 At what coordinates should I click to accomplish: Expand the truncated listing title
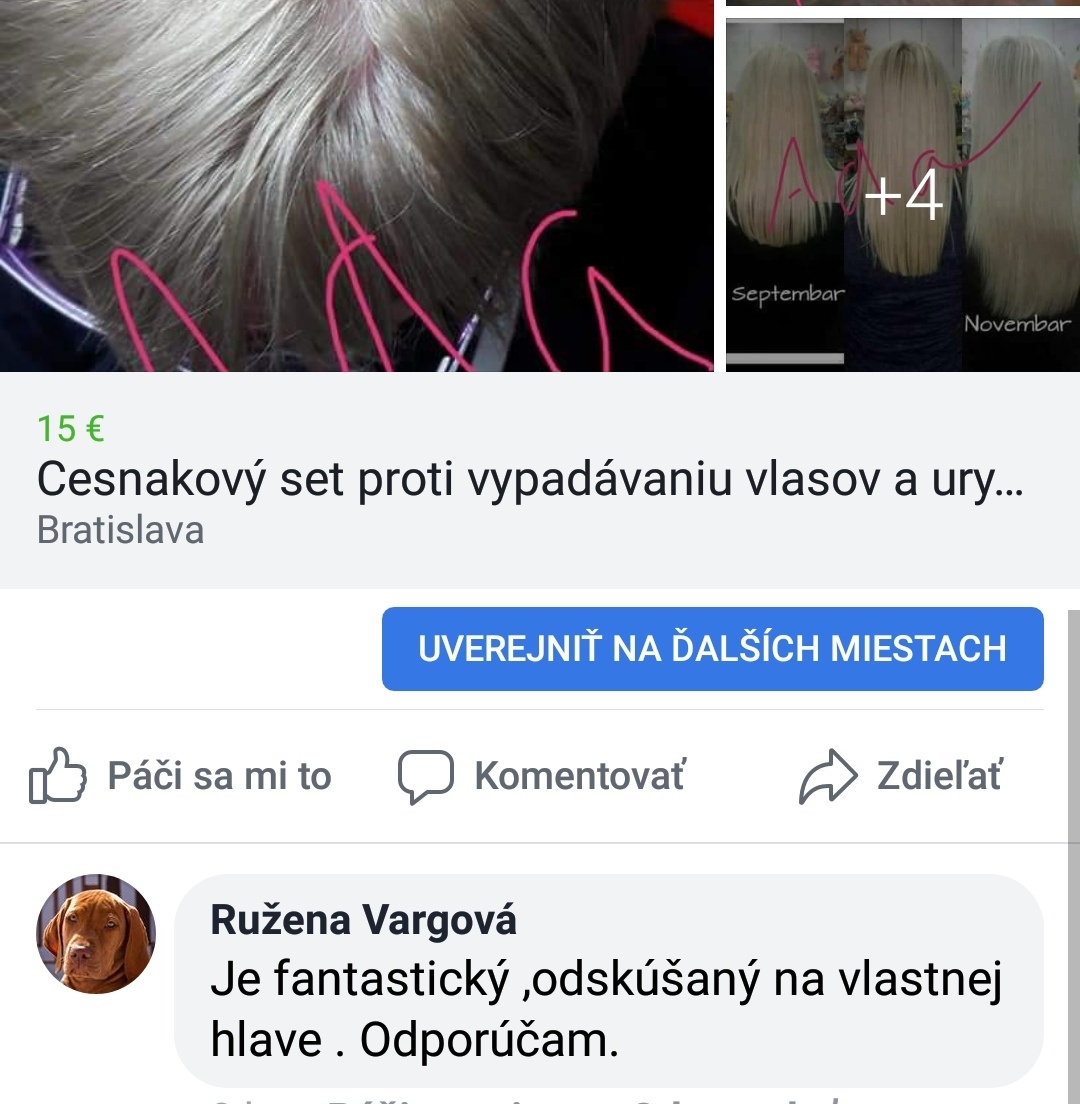pos(530,483)
